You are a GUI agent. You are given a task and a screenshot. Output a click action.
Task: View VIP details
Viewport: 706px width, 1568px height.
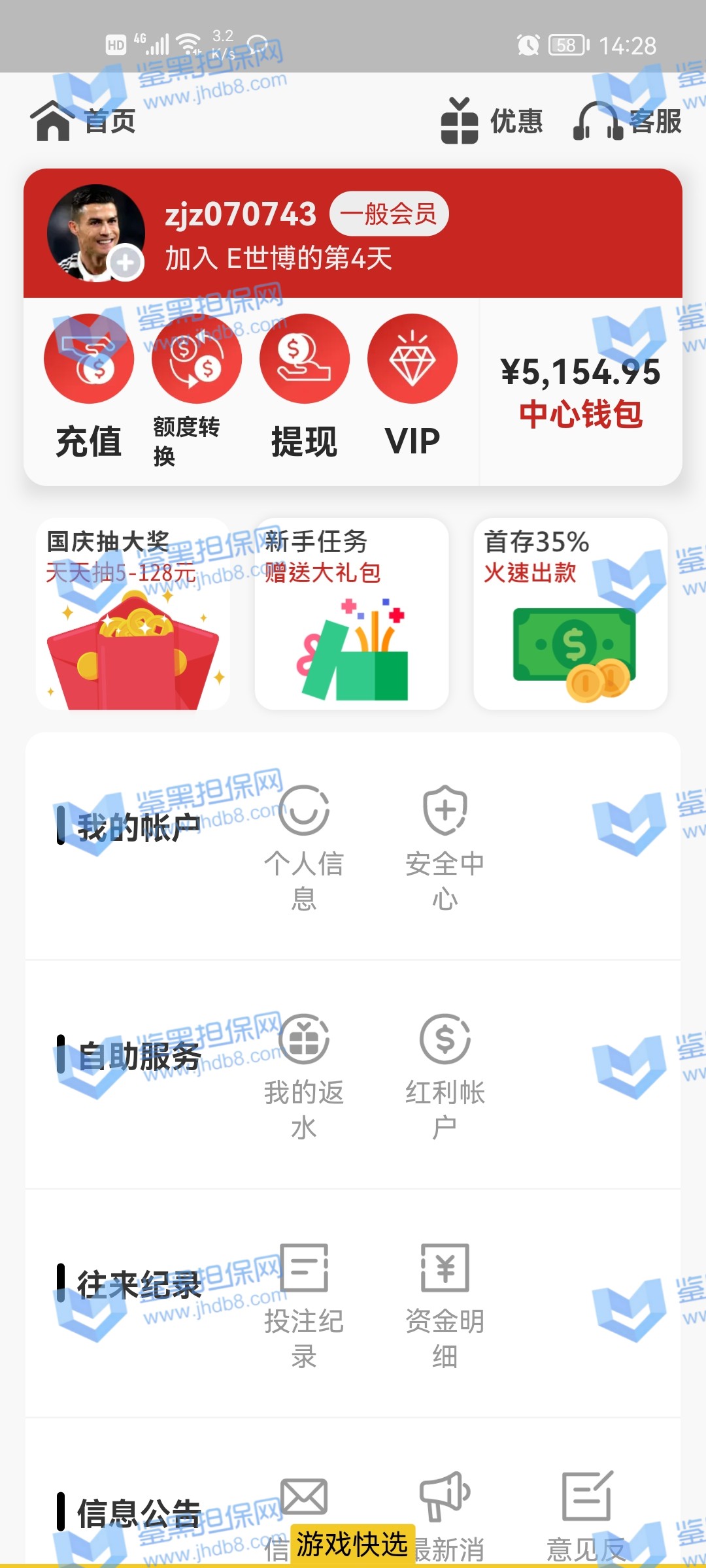[412, 386]
